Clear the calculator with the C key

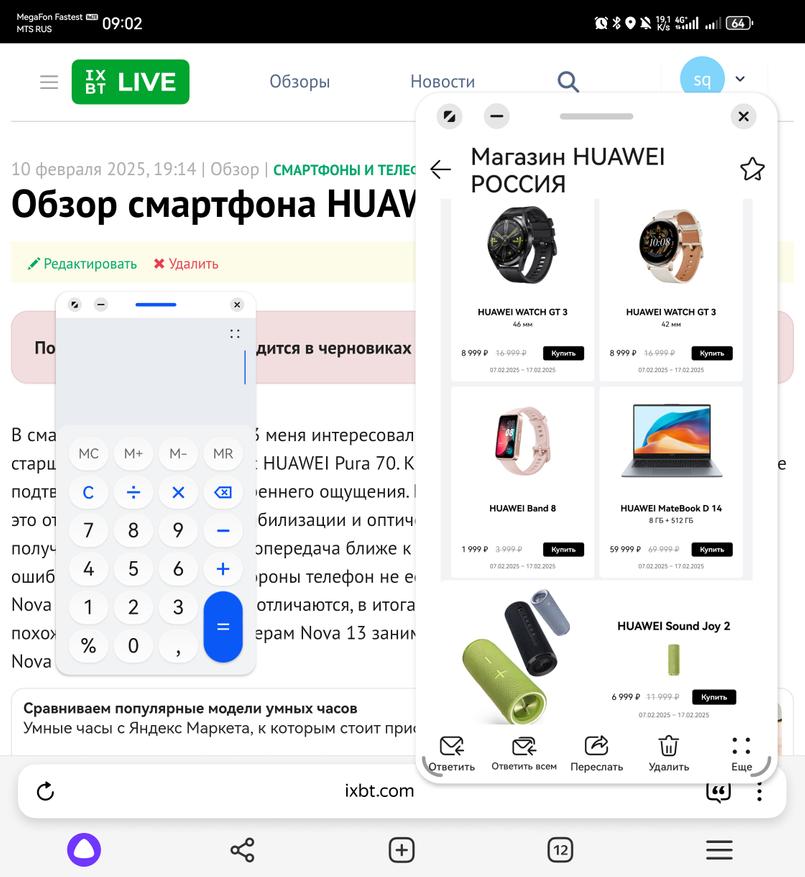point(88,493)
